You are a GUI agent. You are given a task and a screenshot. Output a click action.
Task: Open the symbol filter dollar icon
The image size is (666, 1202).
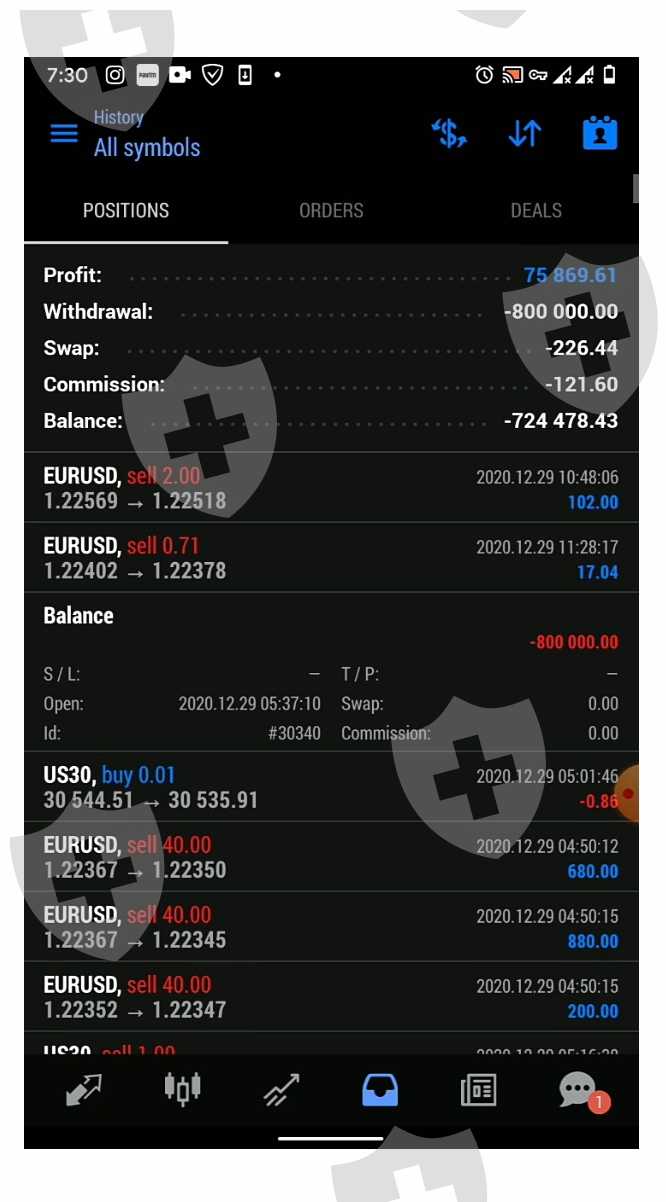pos(449,133)
